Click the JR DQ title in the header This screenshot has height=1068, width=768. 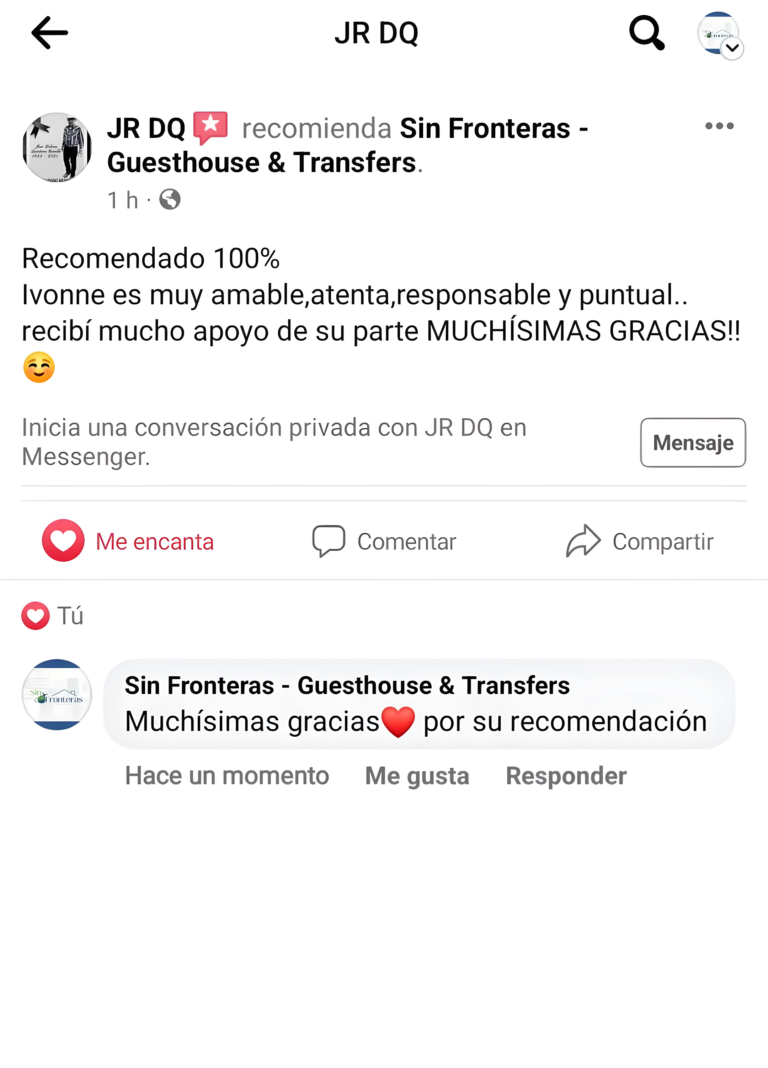pyautogui.click(x=377, y=32)
